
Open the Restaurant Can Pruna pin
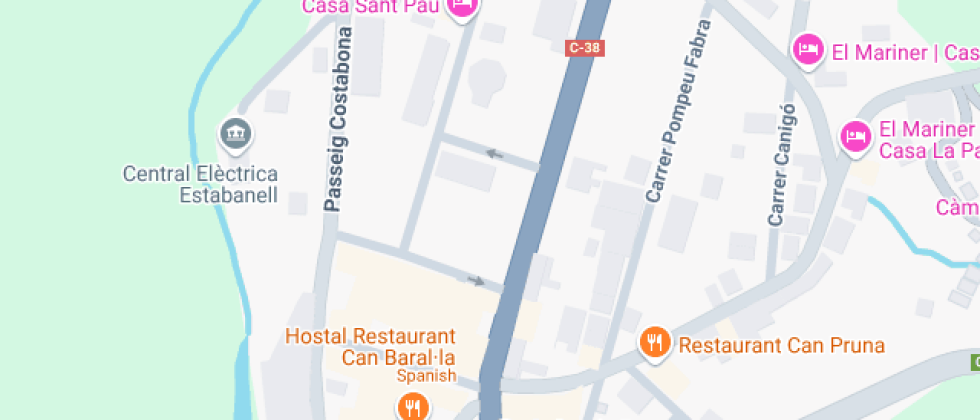click(654, 344)
